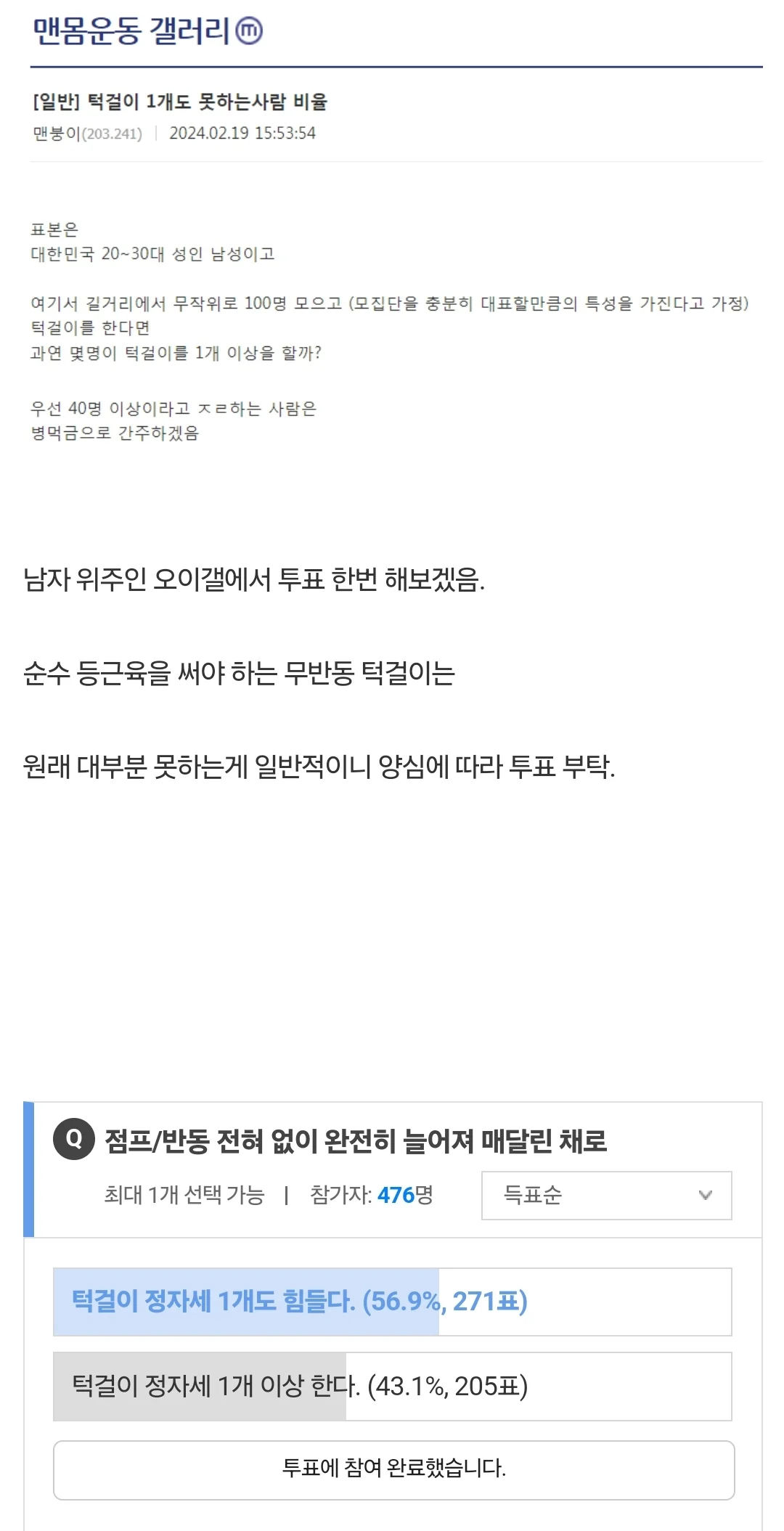Select poll option 턱걸이 정자세 1개 이상 한다
The width and height of the screenshot is (784, 1531).
pos(392,1386)
